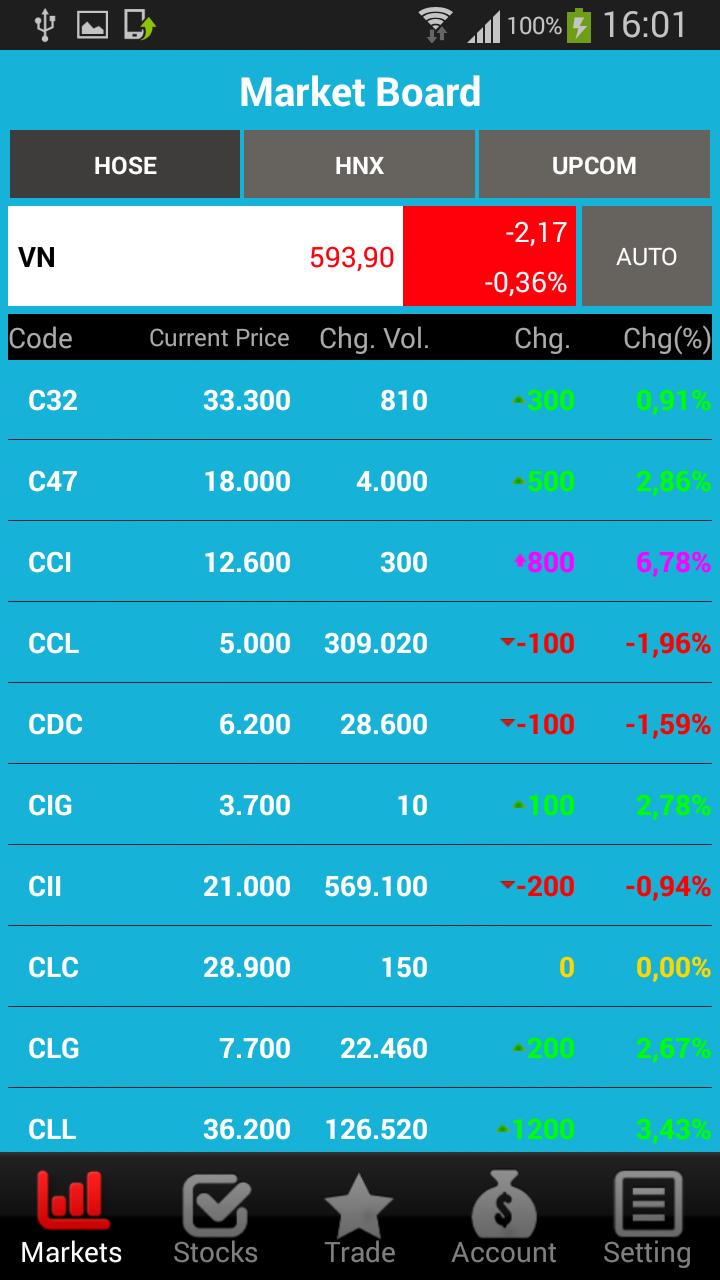Tap the AUTO button
720x1280 pixels.
click(x=646, y=257)
